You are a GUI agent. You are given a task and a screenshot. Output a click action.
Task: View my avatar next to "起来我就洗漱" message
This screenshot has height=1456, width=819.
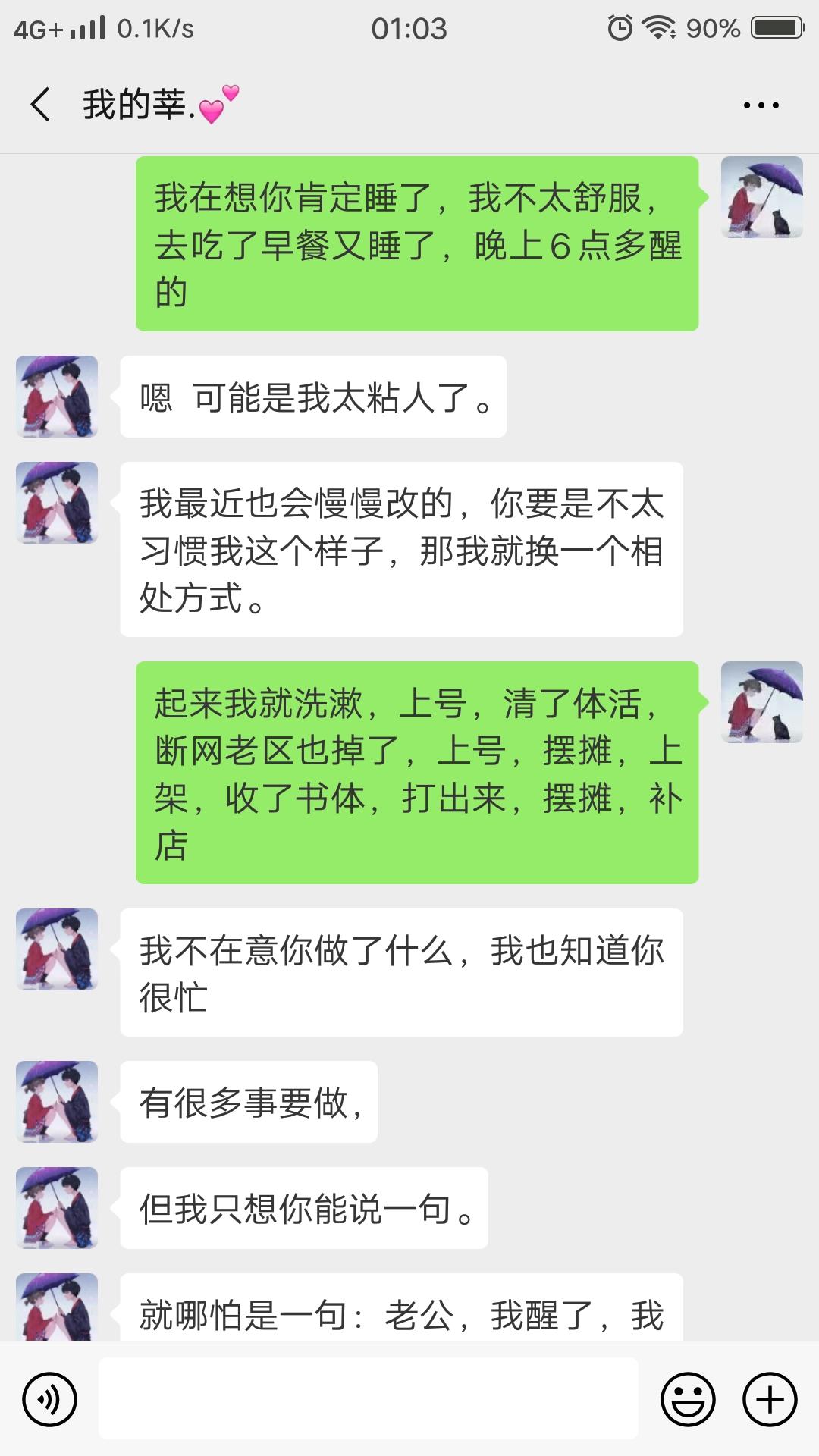(761, 702)
